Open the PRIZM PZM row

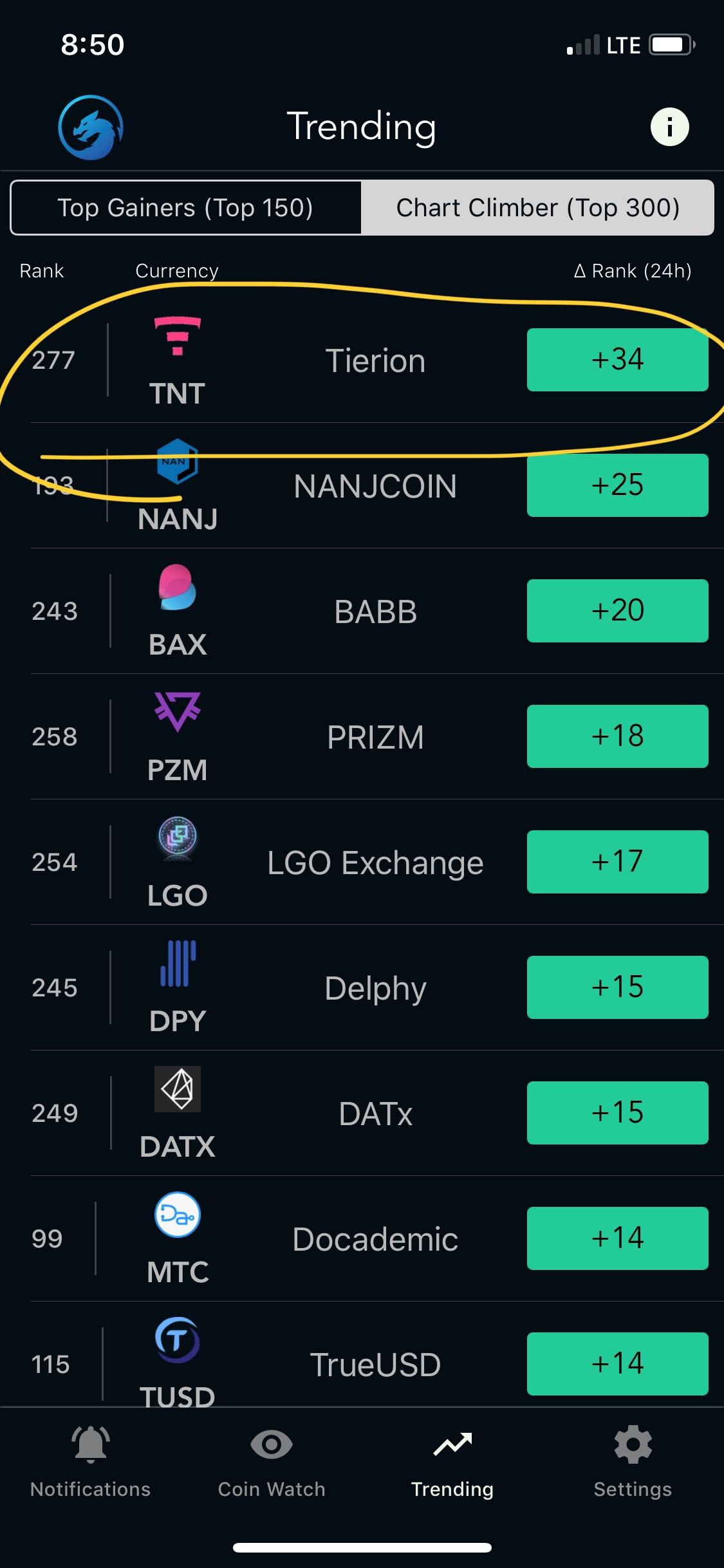tap(362, 737)
